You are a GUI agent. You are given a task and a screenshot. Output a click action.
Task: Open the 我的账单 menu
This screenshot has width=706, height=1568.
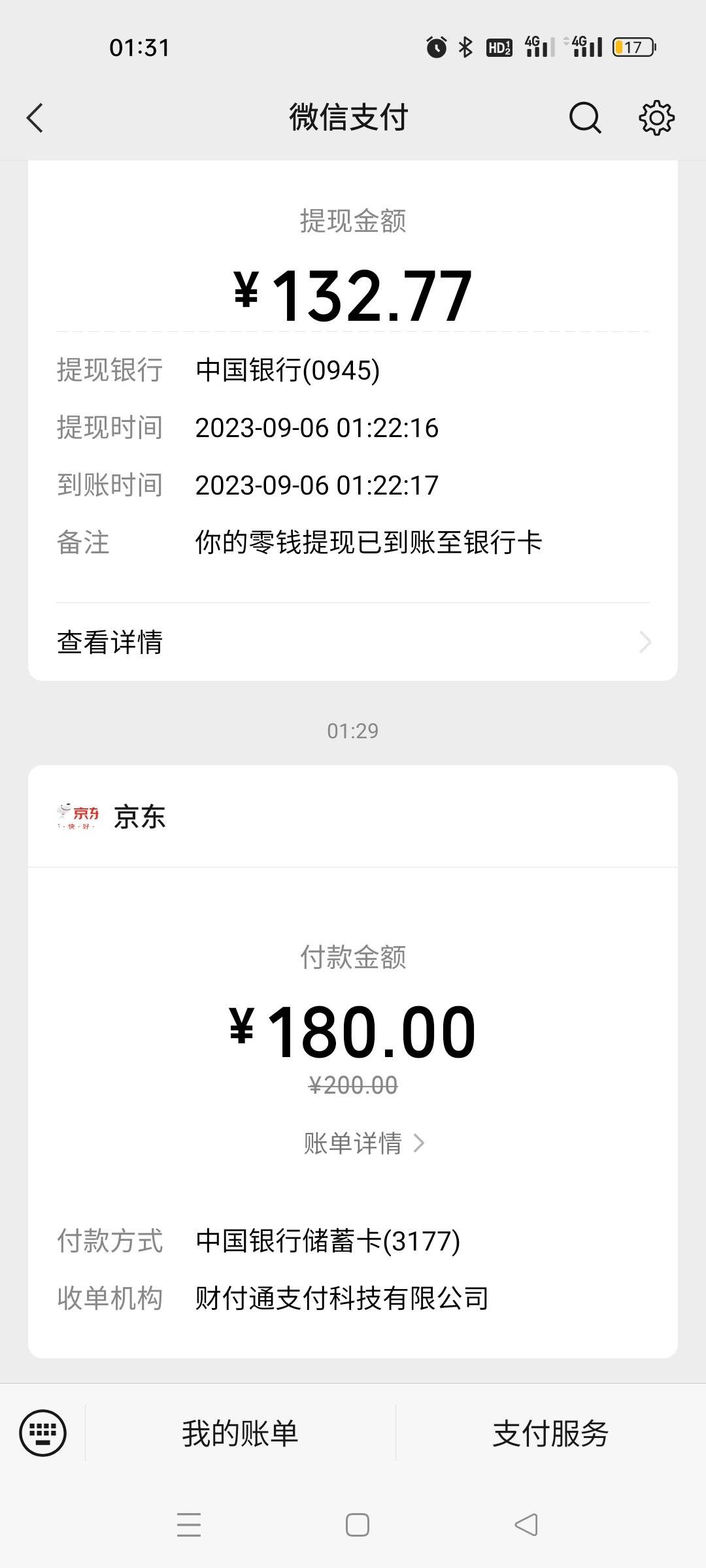240,1433
